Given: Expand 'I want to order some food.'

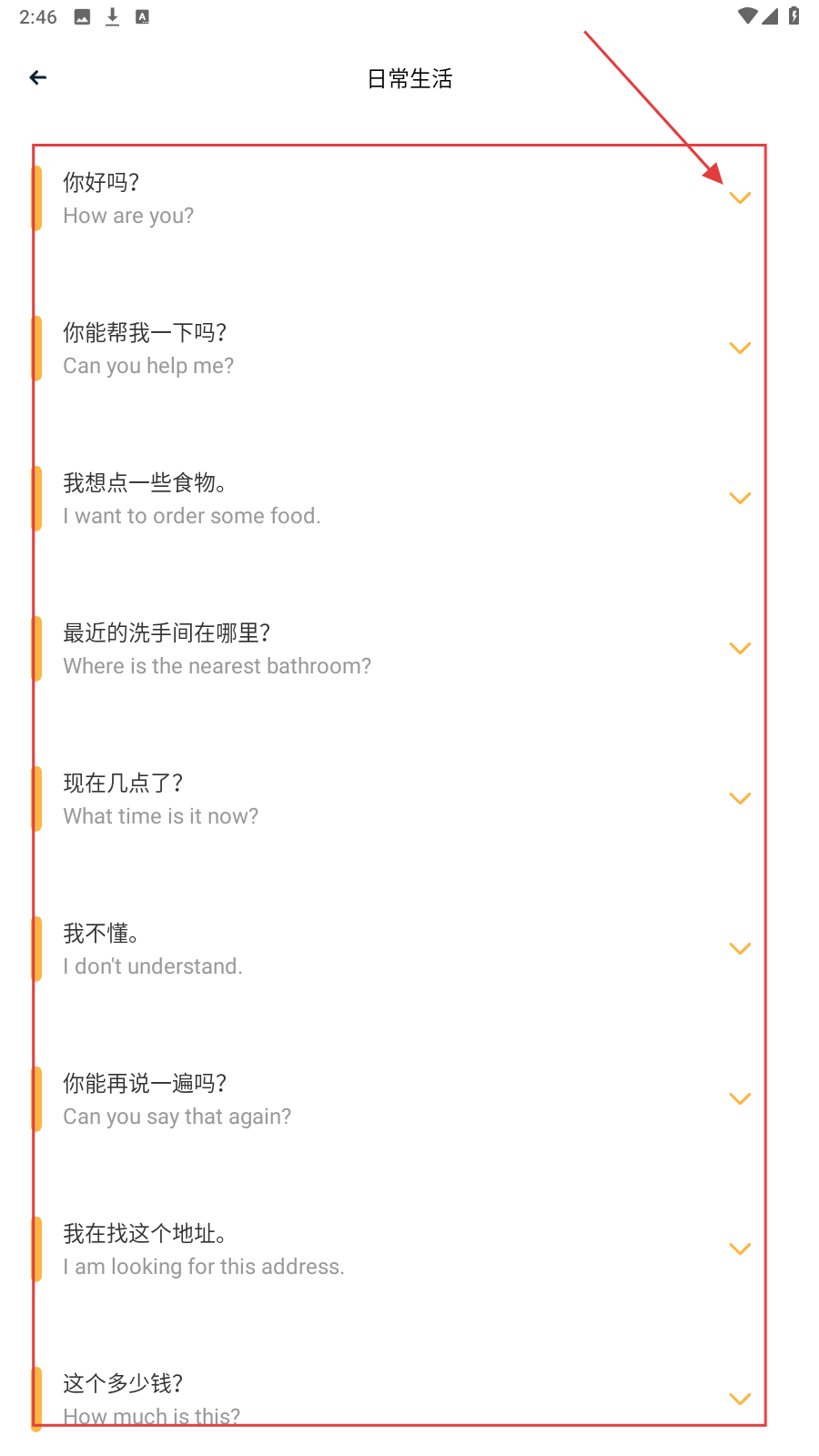Looking at the screenshot, I should [x=740, y=499].
